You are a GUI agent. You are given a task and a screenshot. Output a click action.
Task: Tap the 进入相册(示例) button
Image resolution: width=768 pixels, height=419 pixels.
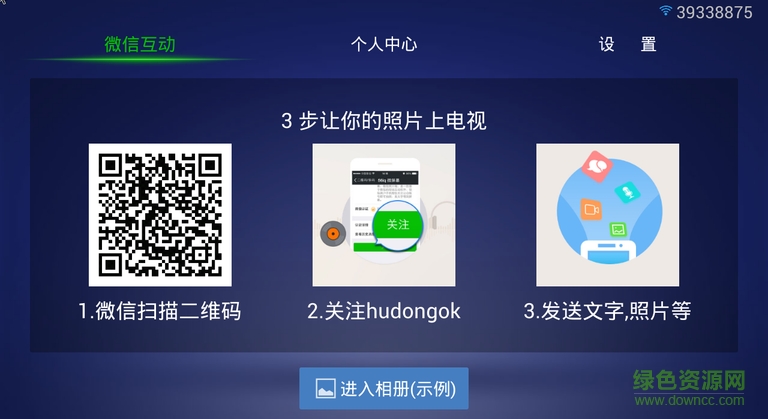coord(384,389)
